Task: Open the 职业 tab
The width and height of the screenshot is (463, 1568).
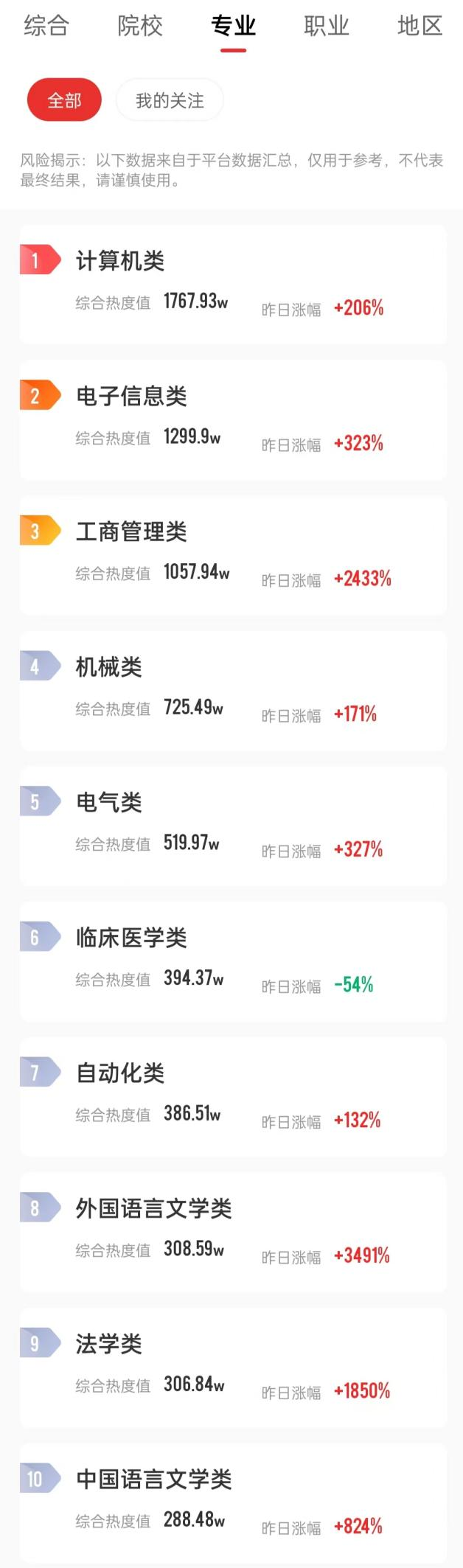Action: (x=327, y=27)
